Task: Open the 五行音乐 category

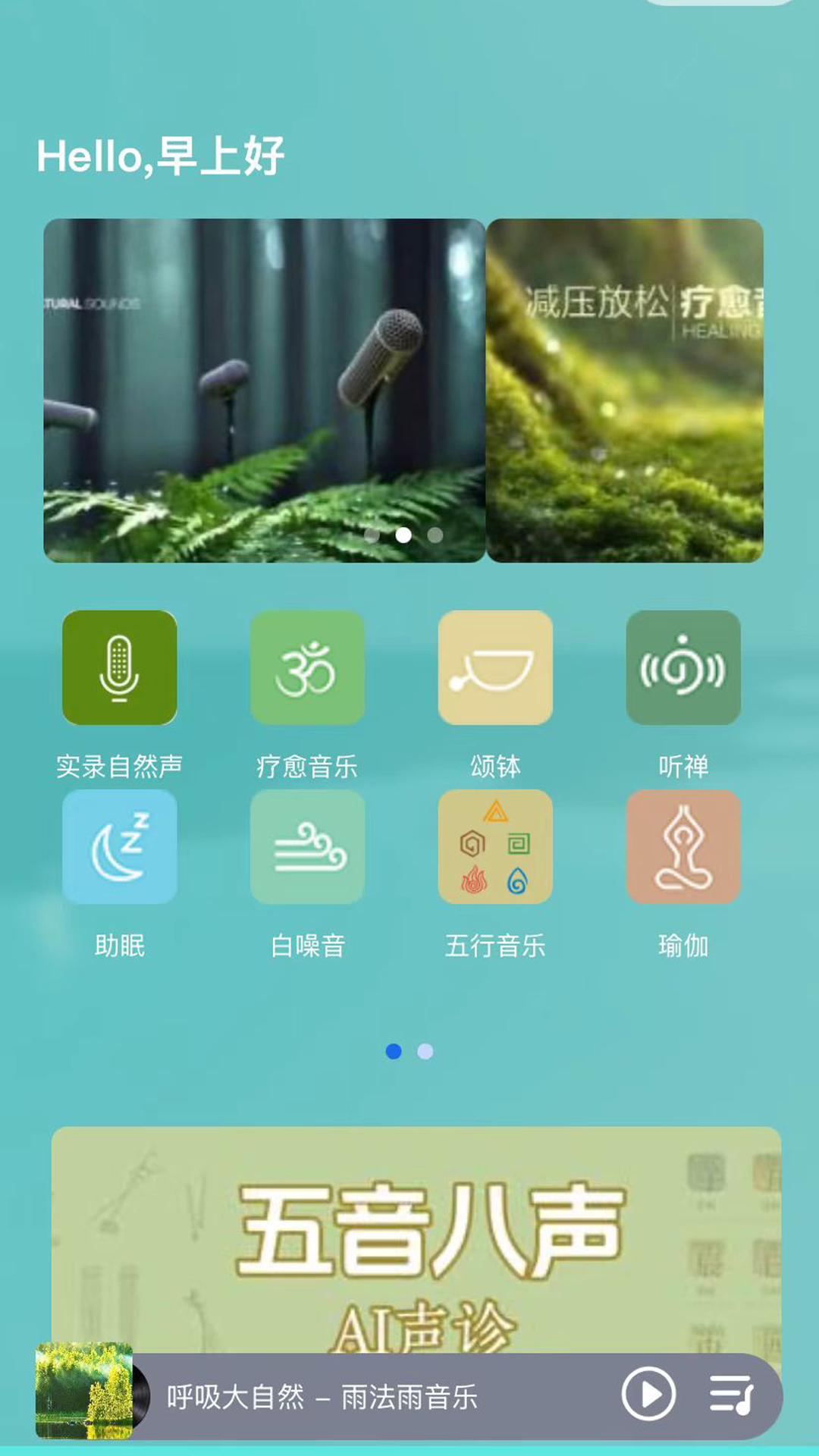Action: tap(495, 847)
